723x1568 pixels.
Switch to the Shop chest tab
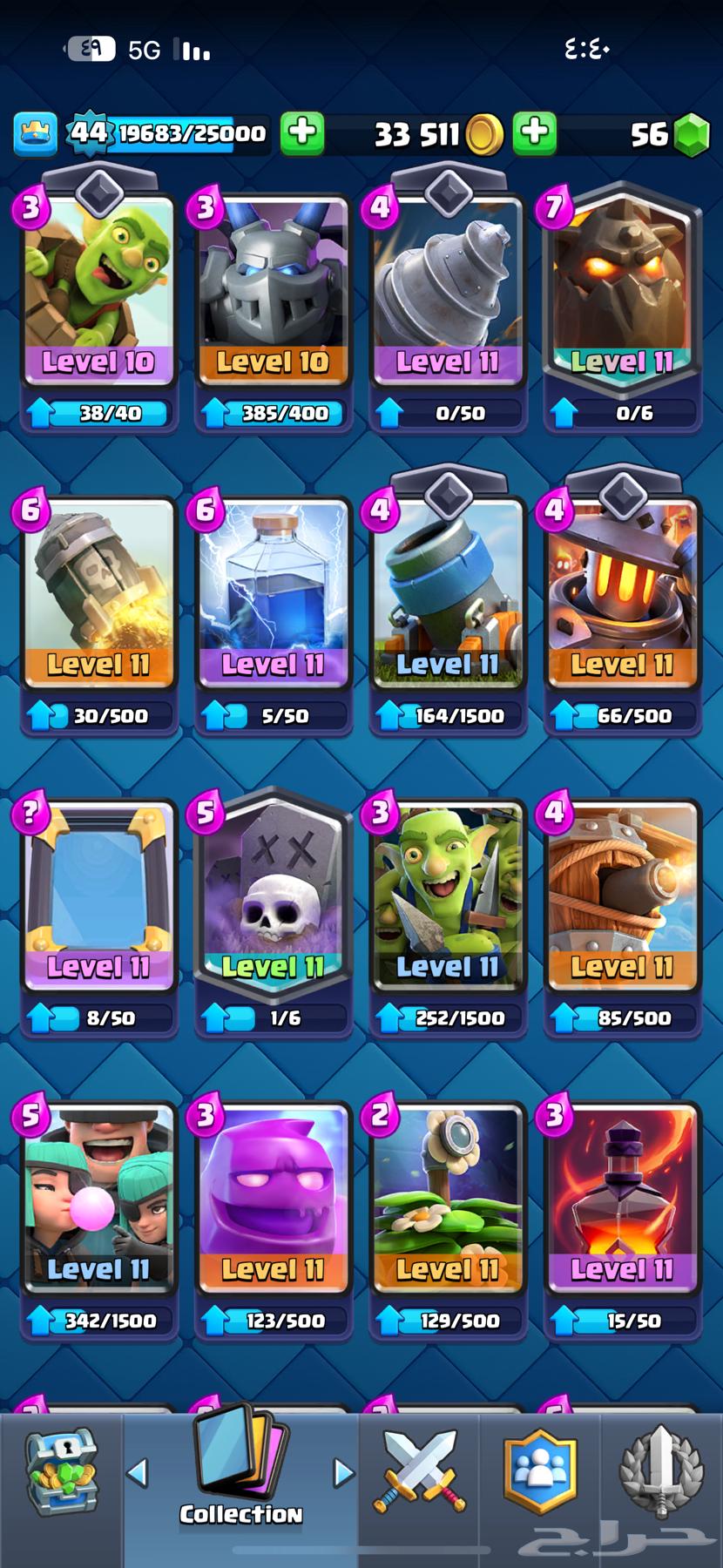[61, 1474]
